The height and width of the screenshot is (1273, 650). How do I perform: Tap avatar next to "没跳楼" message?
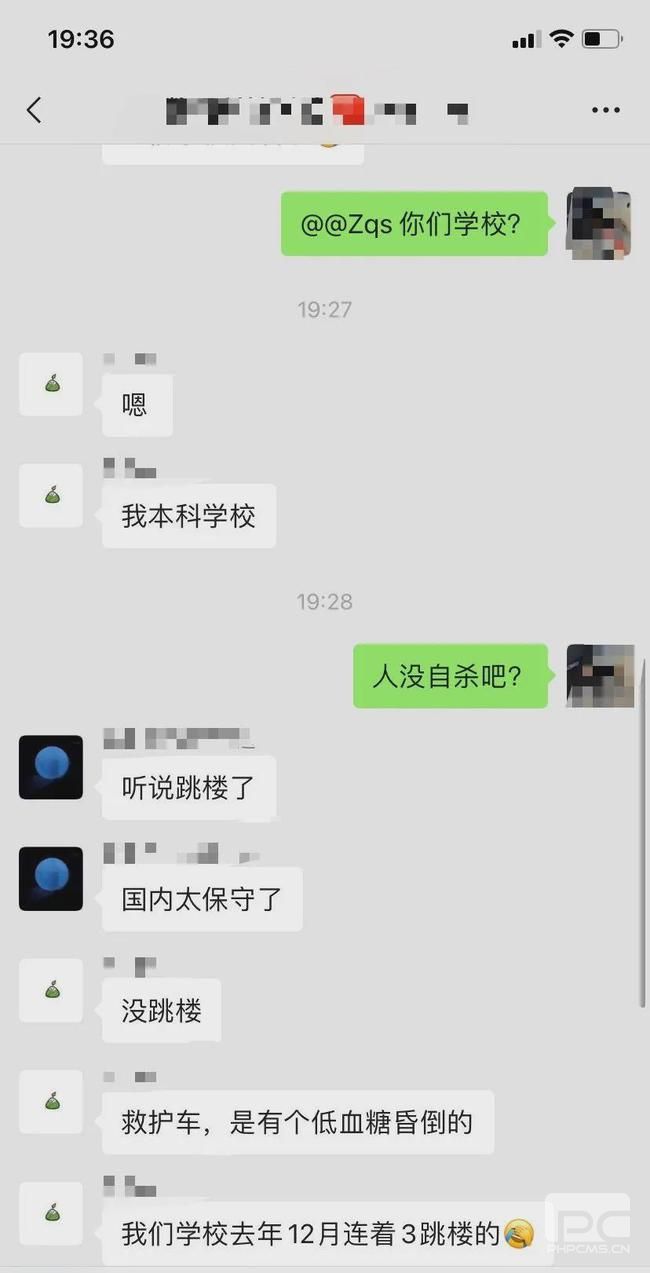(x=51, y=990)
